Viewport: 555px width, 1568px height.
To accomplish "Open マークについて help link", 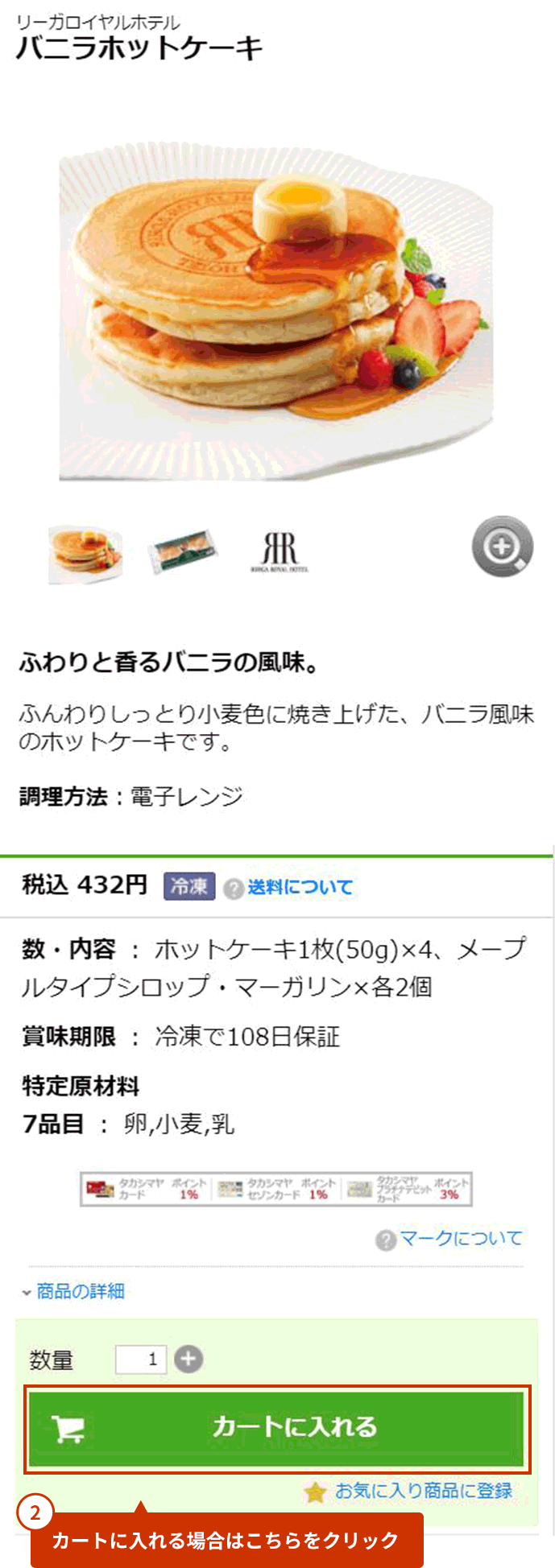I will [460, 1238].
